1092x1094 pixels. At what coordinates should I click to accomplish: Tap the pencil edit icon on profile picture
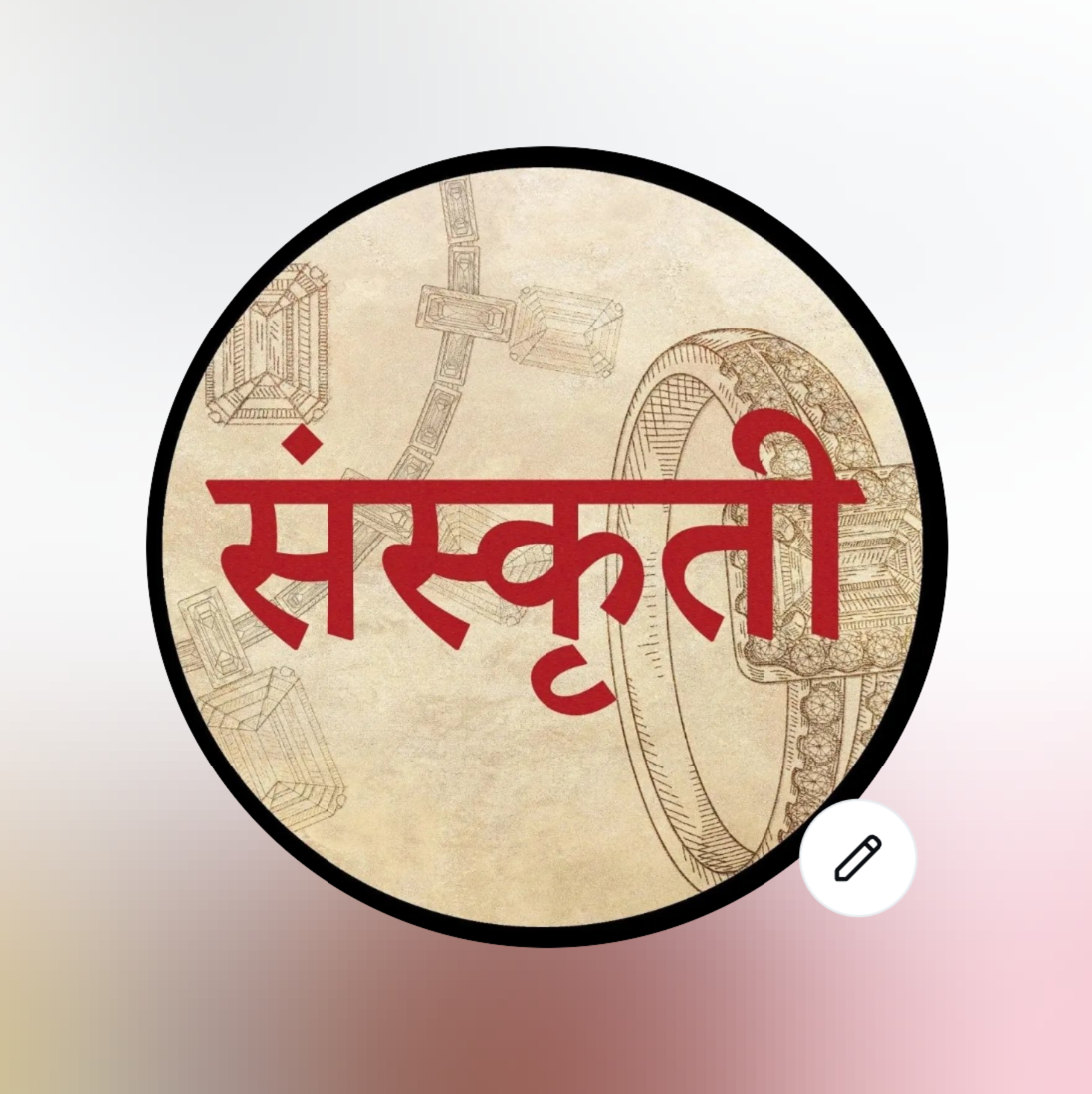pyautogui.click(x=857, y=857)
